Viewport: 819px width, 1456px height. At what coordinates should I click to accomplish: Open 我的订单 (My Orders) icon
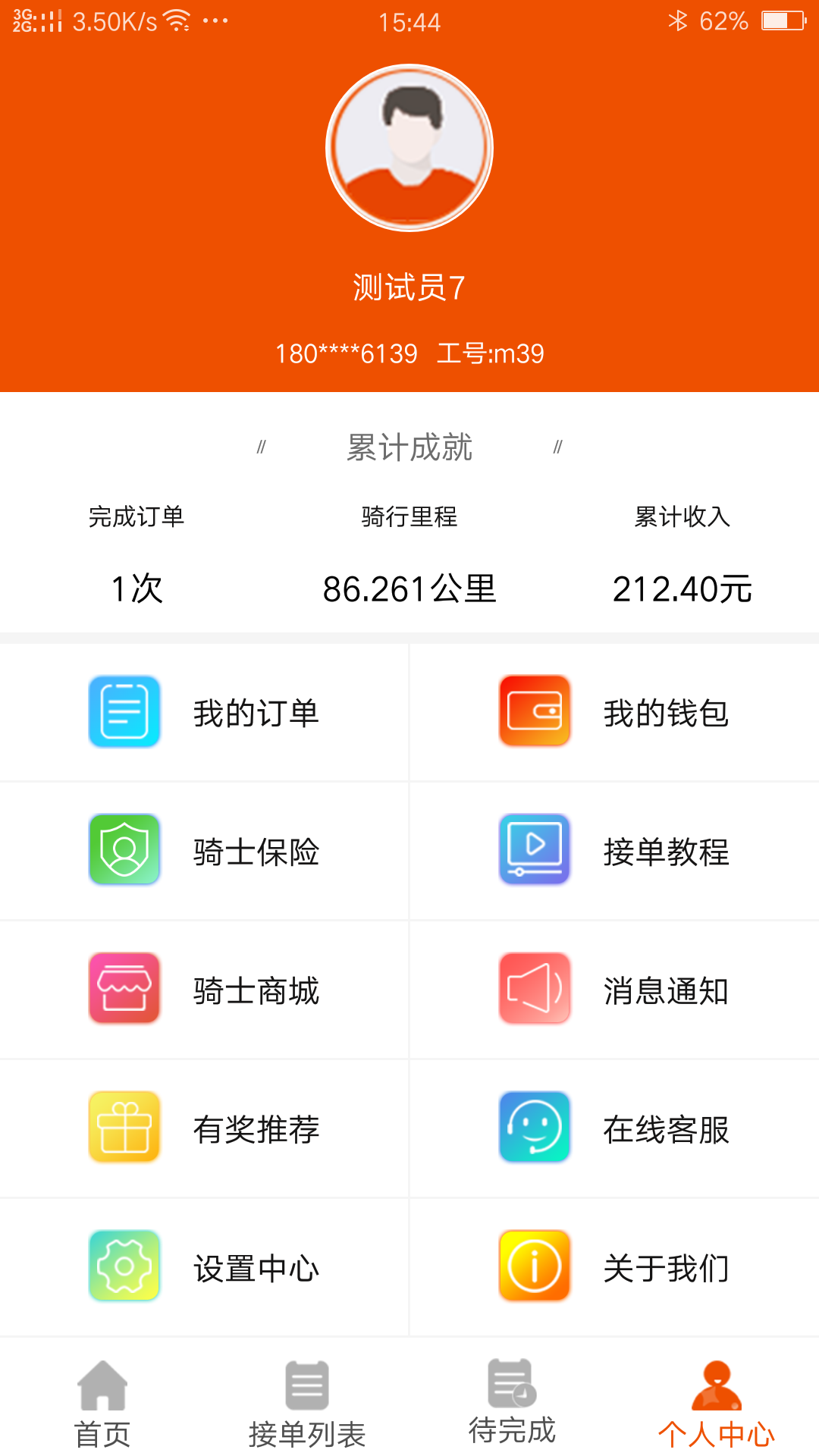[x=124, y=712]
